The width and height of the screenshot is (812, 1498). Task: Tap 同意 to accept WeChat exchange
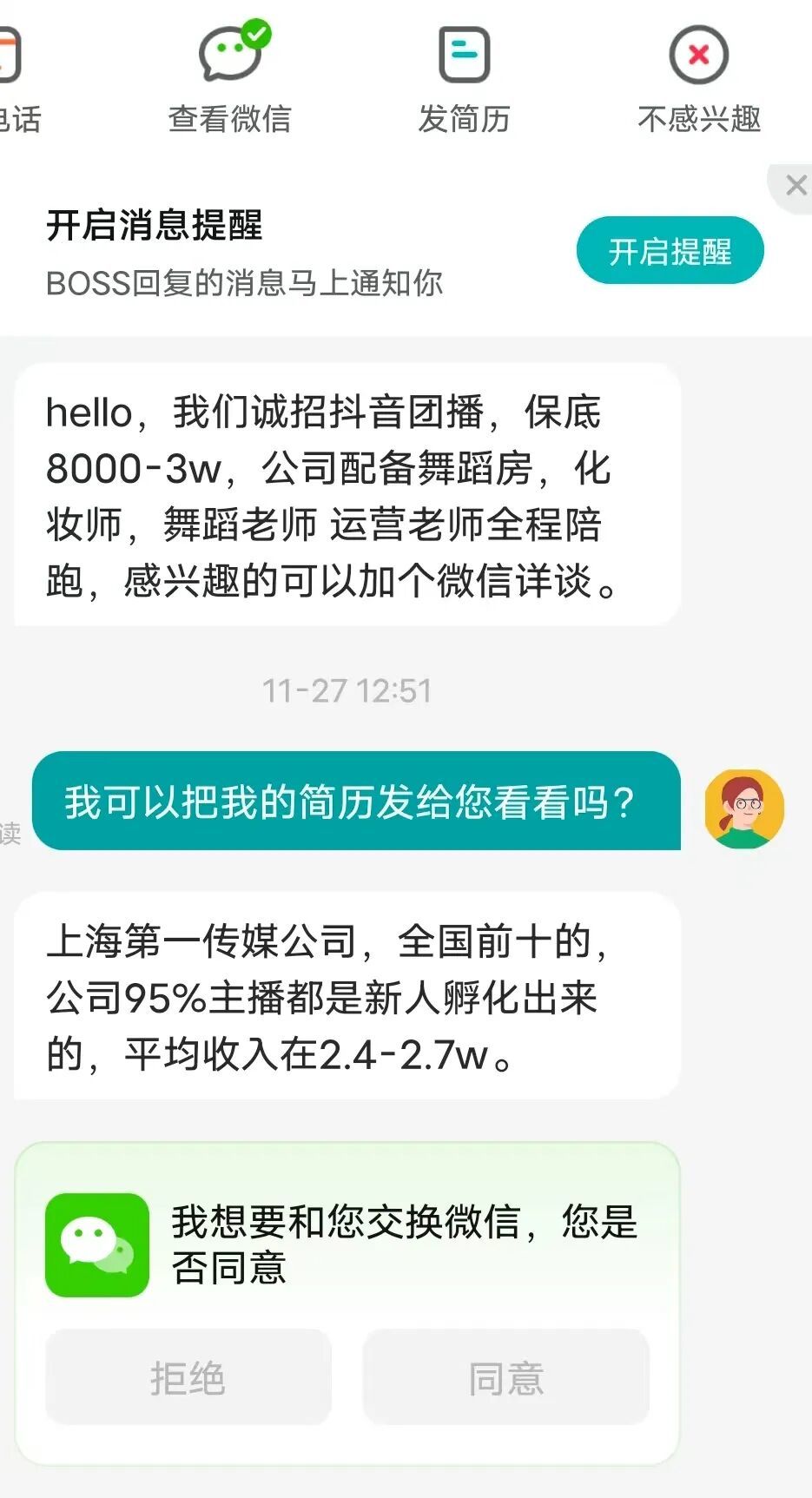pos(506,1376)
